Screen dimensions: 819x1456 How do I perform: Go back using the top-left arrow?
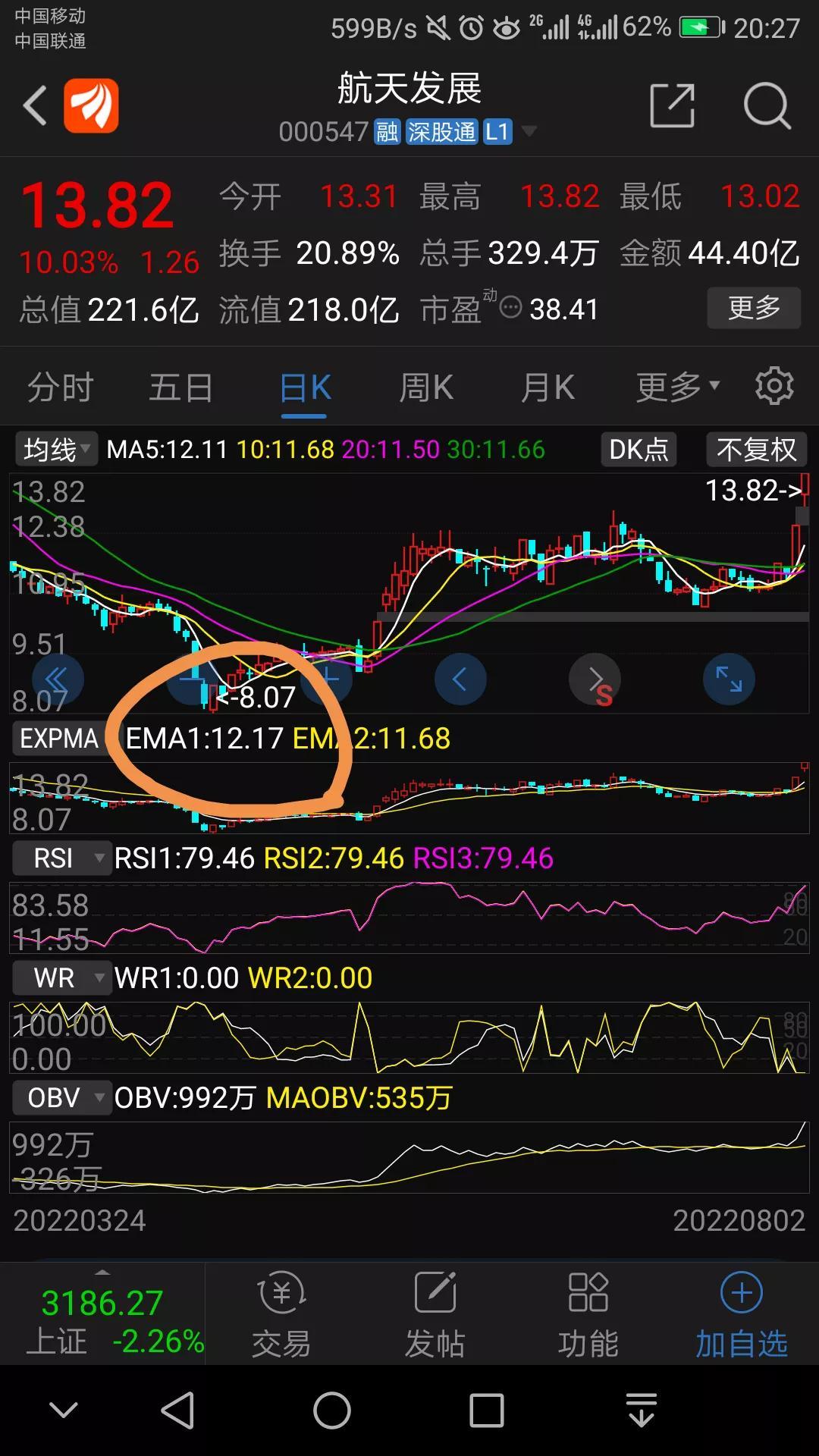click(36, 105)
